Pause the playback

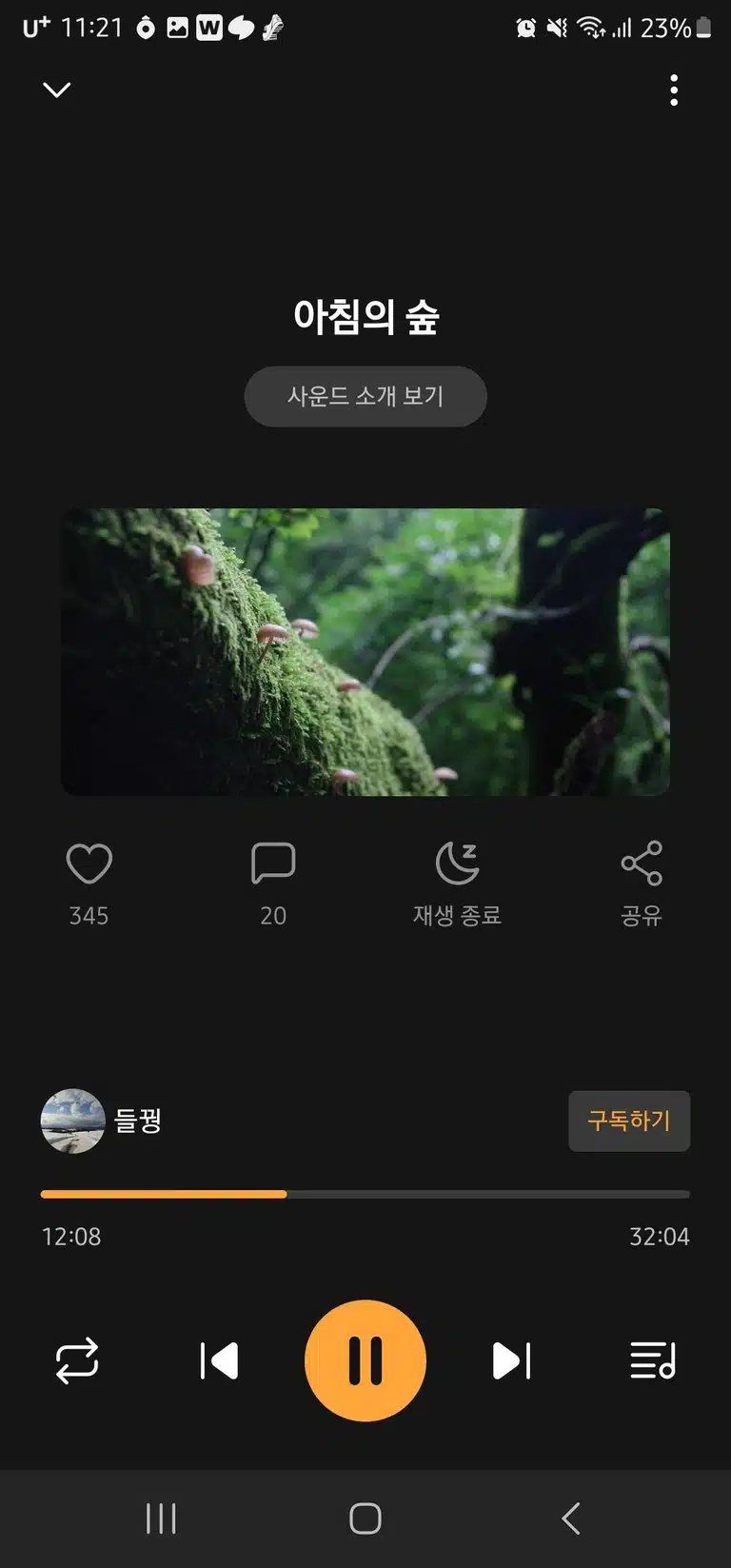tap(365, 1360)
